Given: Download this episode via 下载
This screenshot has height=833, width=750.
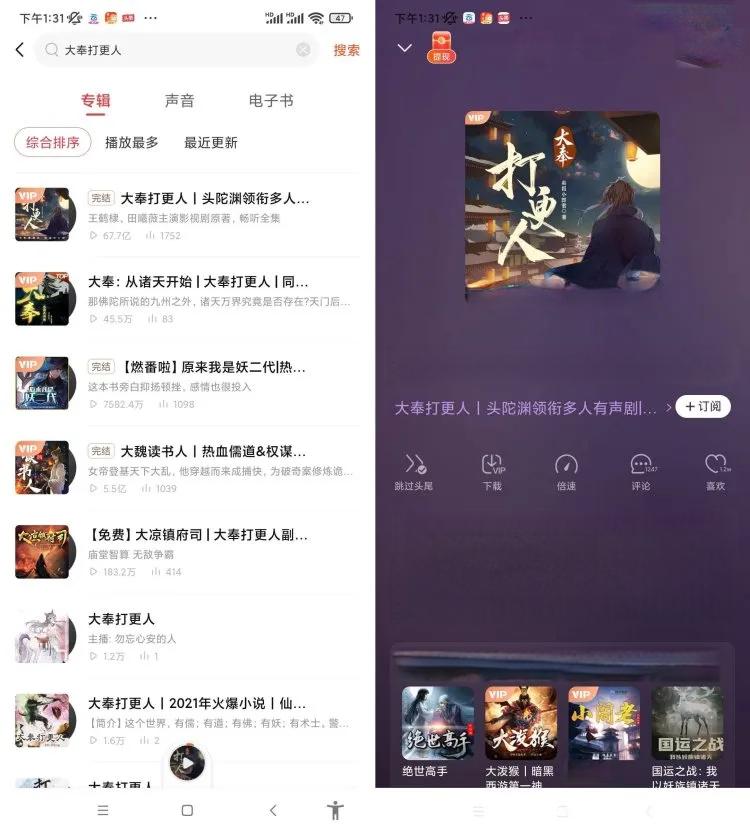Looking at the screenshot, I should pyautogui.click(x=492, y=472).
